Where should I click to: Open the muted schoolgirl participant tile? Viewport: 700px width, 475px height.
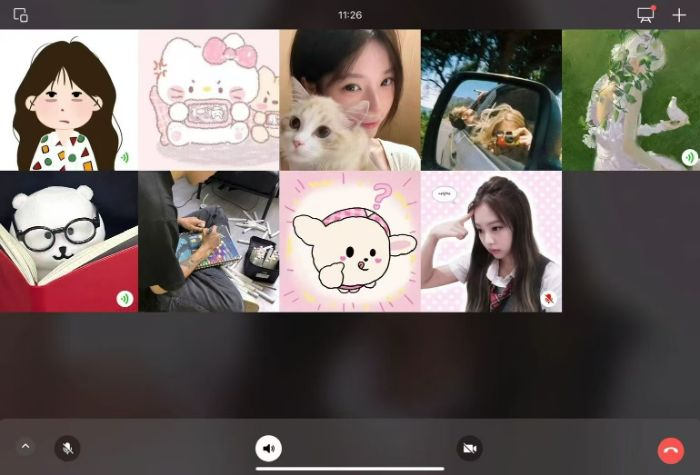(x=491, y=241)
